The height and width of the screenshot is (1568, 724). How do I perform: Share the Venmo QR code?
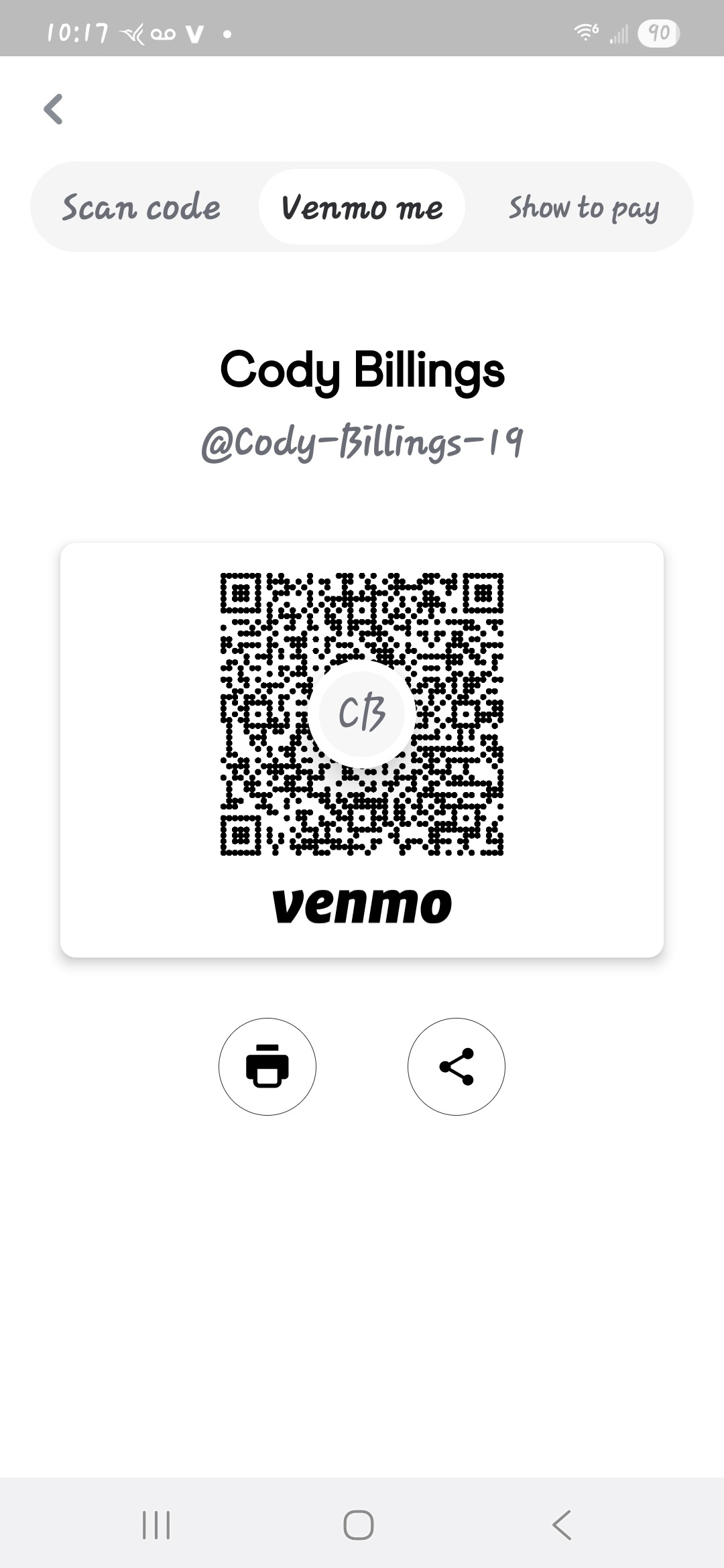[x=457, y=1066]
